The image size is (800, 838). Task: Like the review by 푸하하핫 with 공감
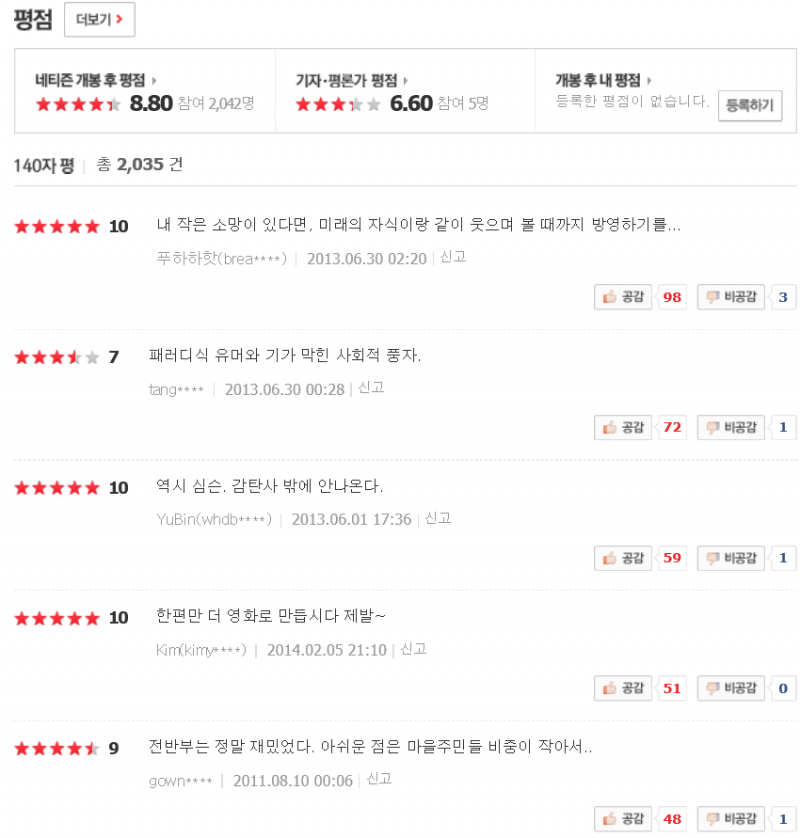623,297
